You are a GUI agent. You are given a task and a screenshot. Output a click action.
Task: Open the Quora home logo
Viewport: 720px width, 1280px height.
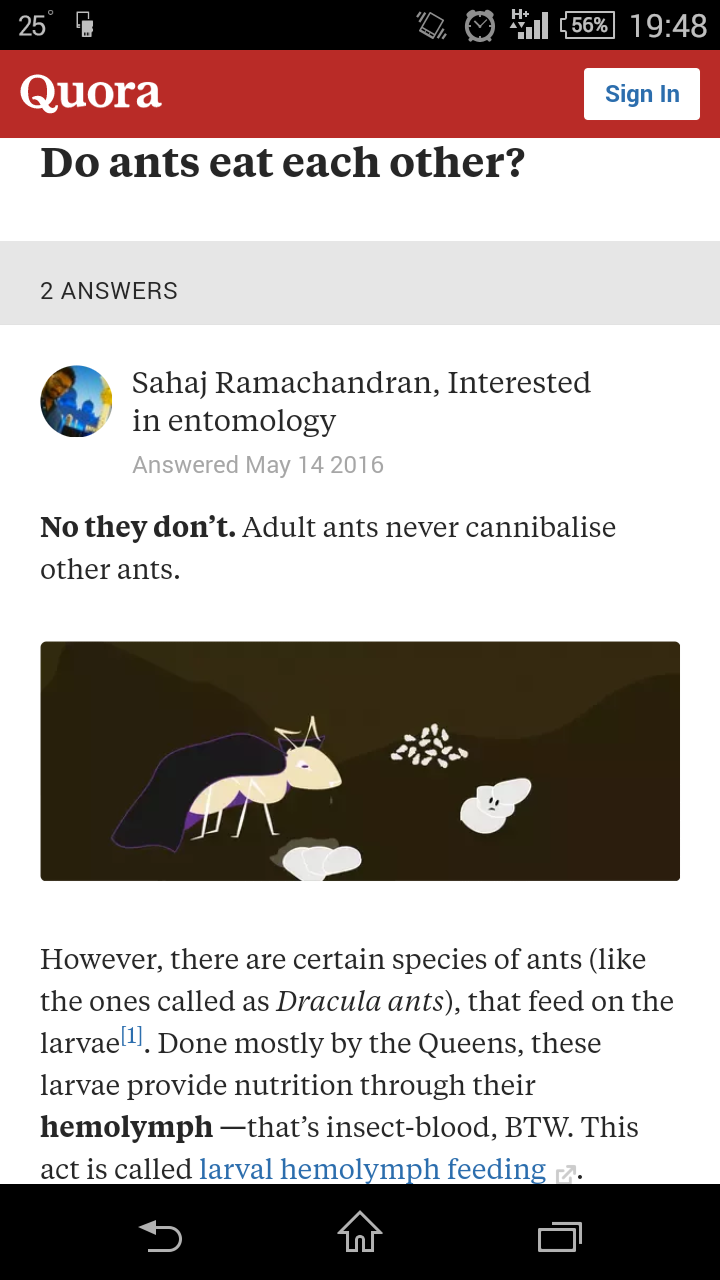[x=91, y=93]
